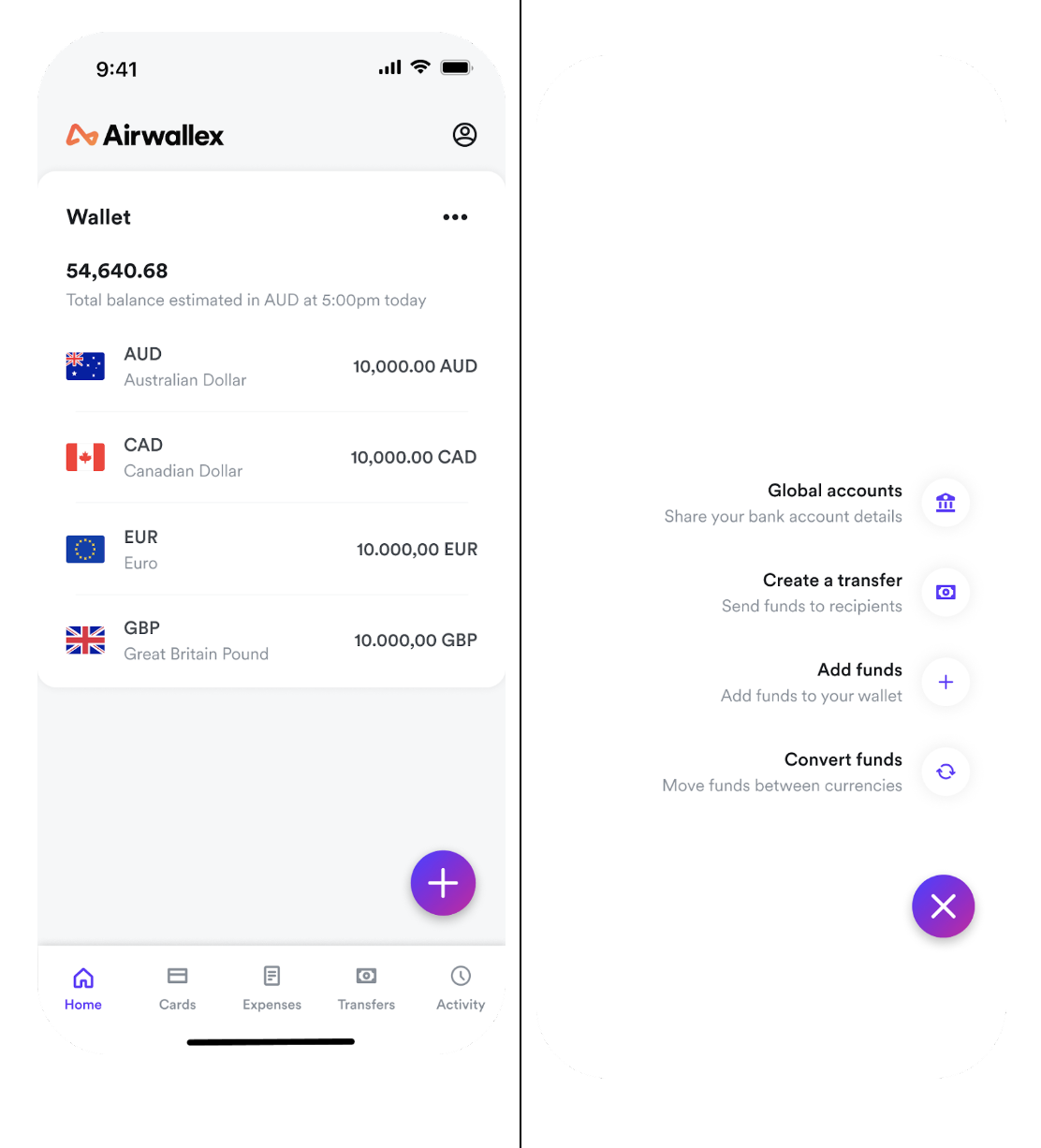The width and height of the screenshot is (1041, 1148).
Task: Switch to the Home tab
Action: coord(83,988)
